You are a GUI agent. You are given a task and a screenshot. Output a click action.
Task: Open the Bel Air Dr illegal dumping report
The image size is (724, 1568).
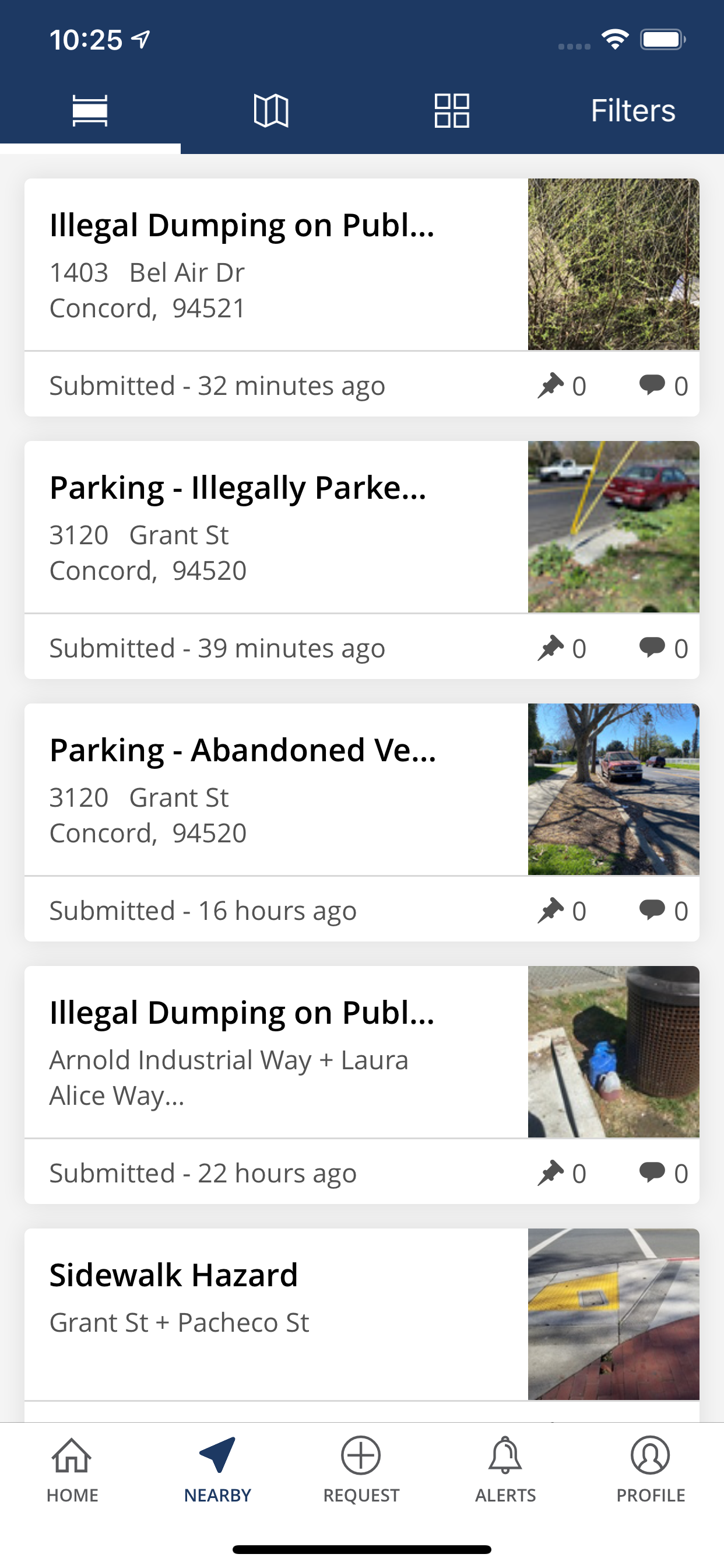[x=361, y=297]
